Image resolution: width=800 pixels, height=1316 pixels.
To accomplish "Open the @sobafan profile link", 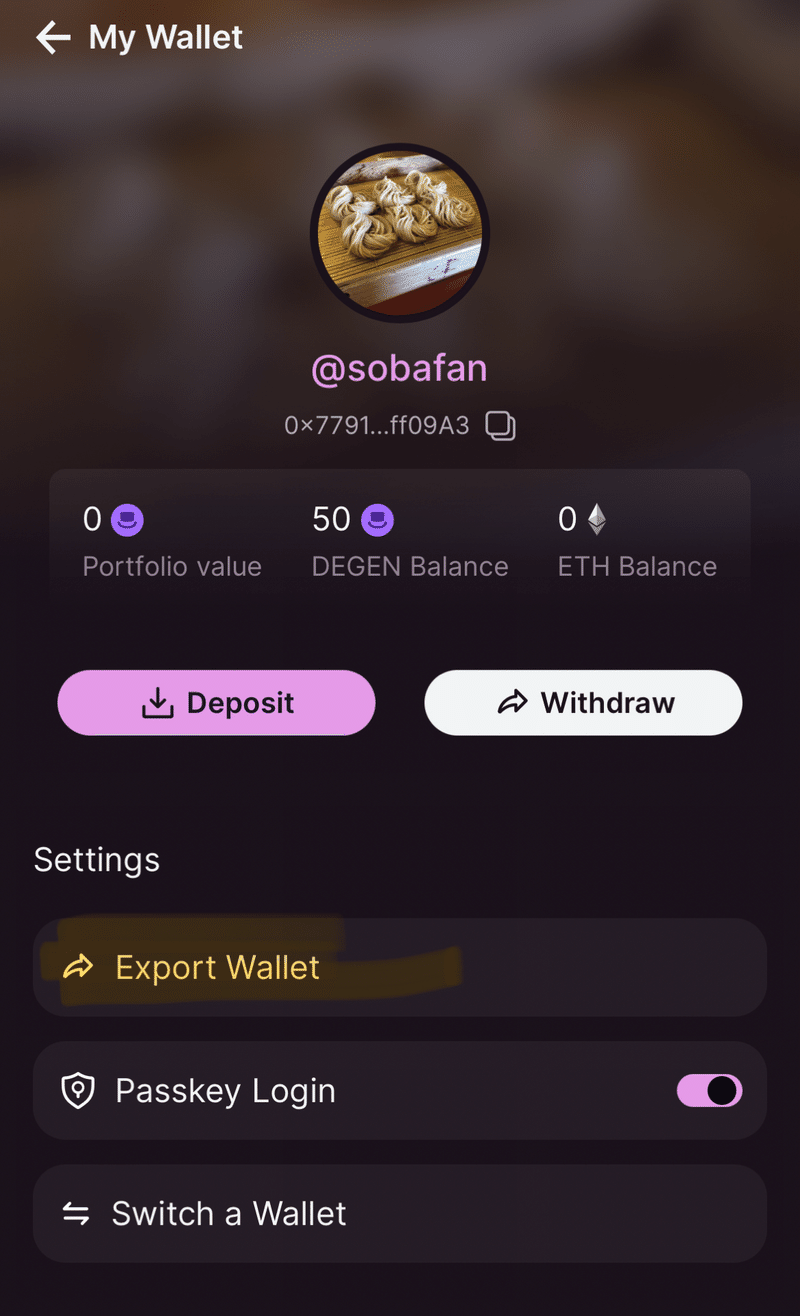I will [399, 368].
